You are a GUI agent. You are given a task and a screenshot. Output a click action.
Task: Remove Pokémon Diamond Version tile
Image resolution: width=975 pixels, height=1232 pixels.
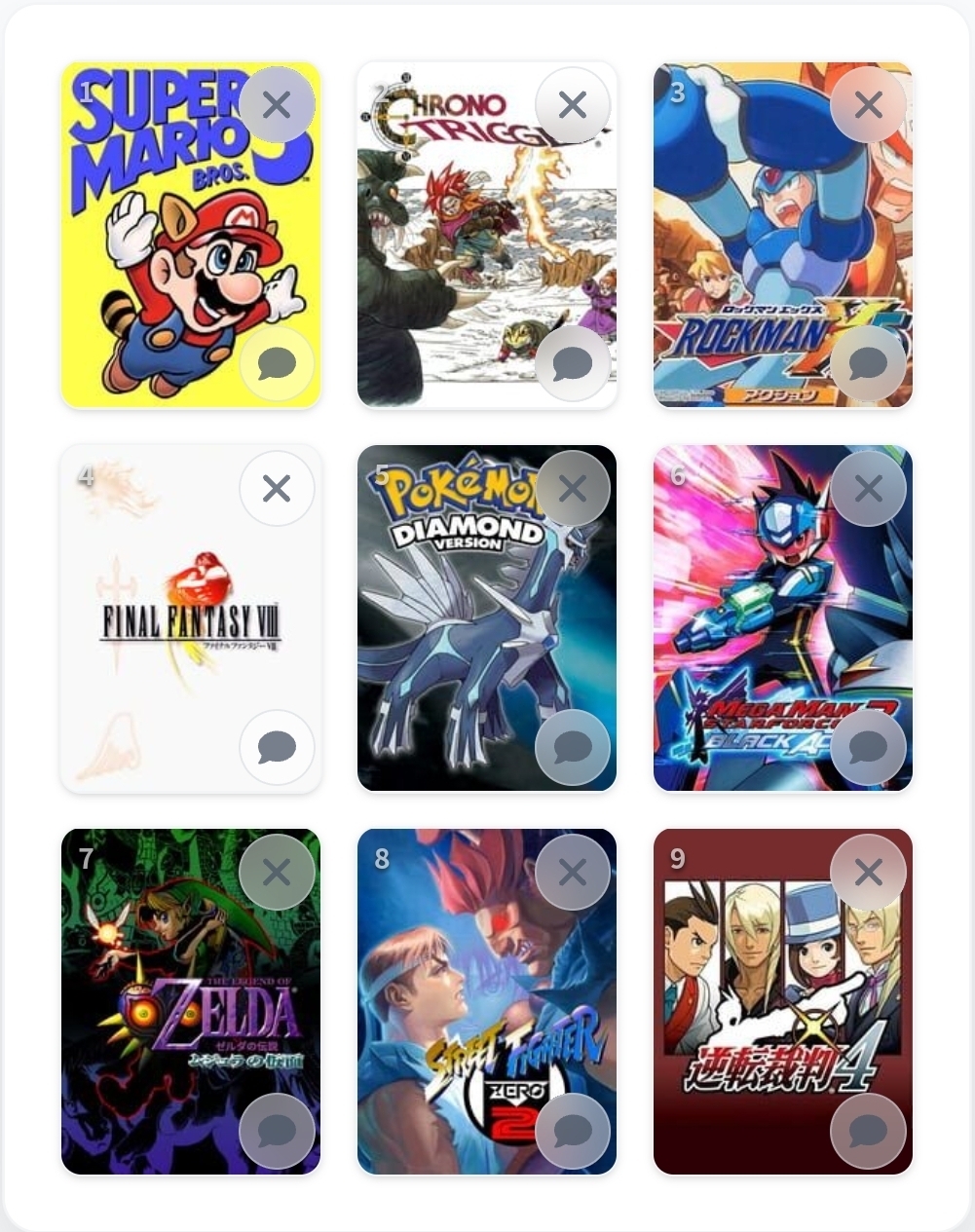[573, 489]
